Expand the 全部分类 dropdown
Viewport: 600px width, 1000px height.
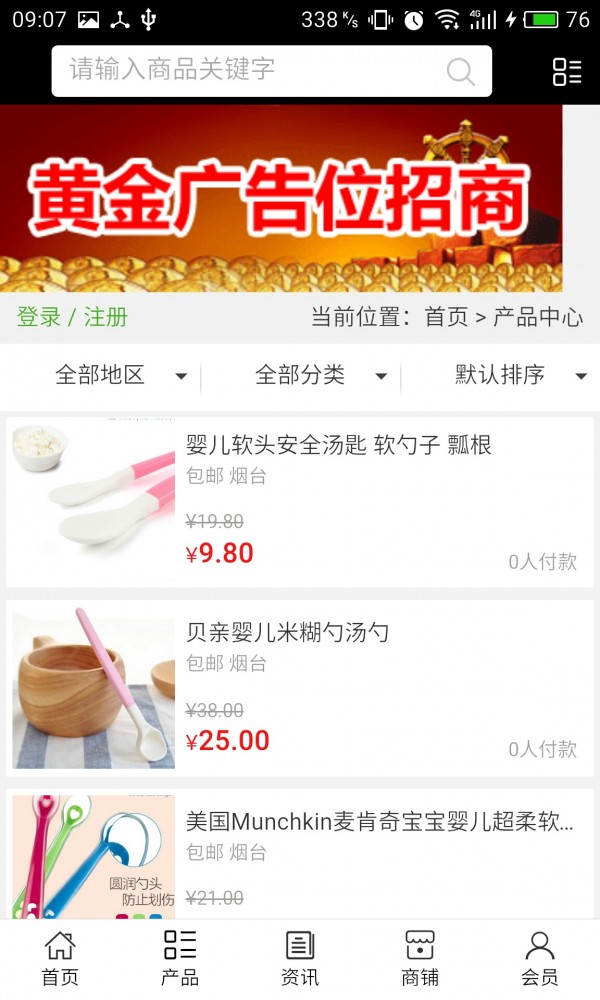click(x=320, y=376)
